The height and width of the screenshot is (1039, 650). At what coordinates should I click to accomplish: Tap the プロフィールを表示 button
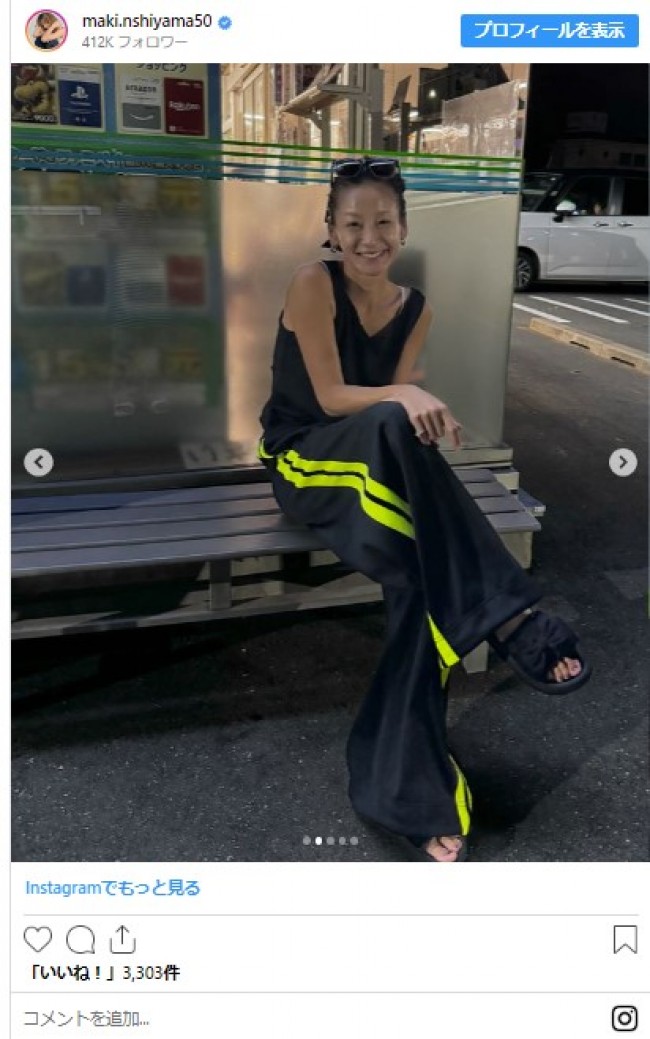549,30
